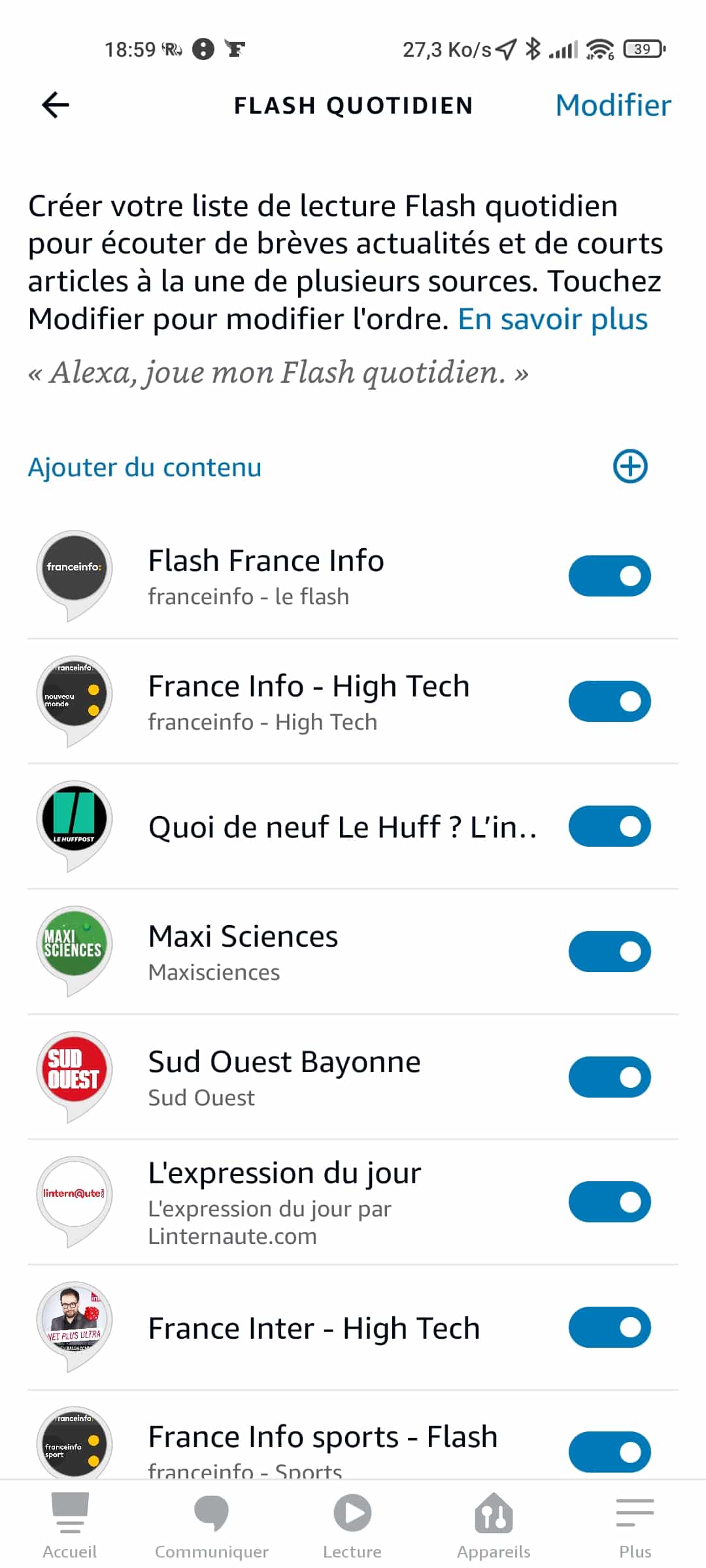Toggle L'expression du jour off
The image size is (706, 1568).
point(610,1202)
